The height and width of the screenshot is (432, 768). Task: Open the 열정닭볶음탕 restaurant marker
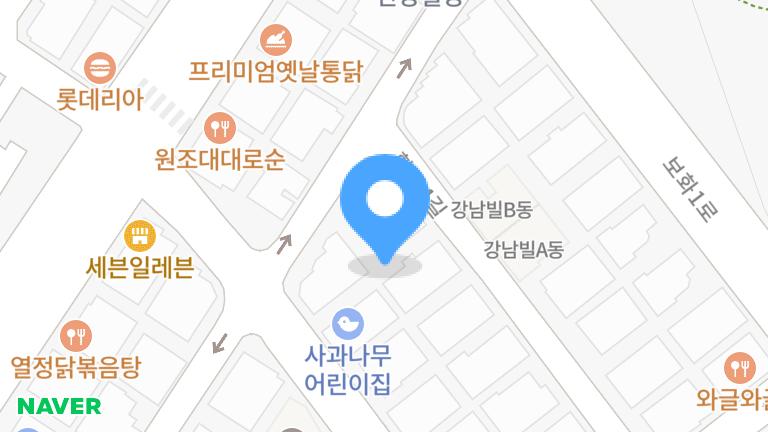76,335
